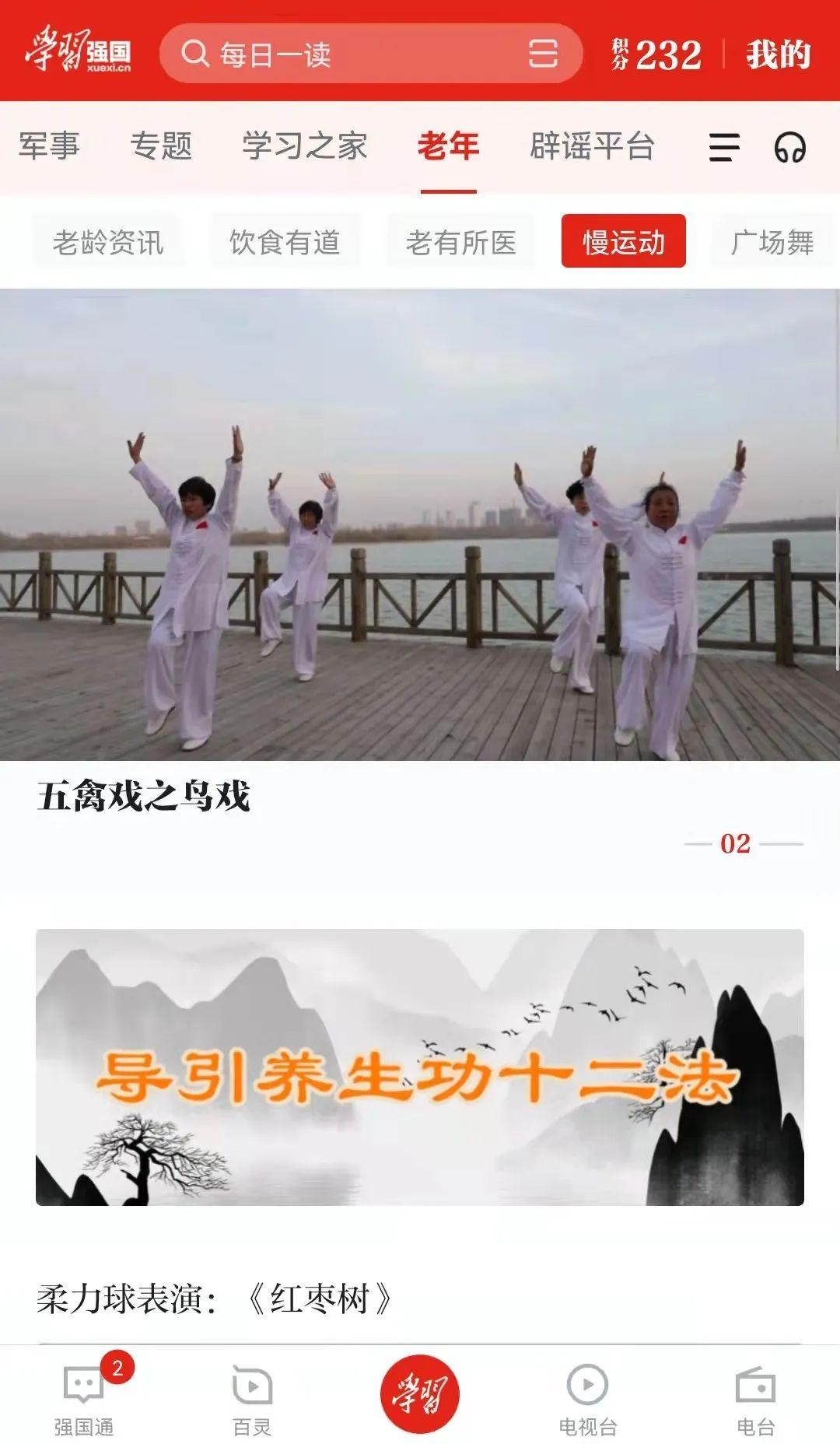Switch to the 专题 tab
Screen dimensions: 840x1444
pos(161,146)
